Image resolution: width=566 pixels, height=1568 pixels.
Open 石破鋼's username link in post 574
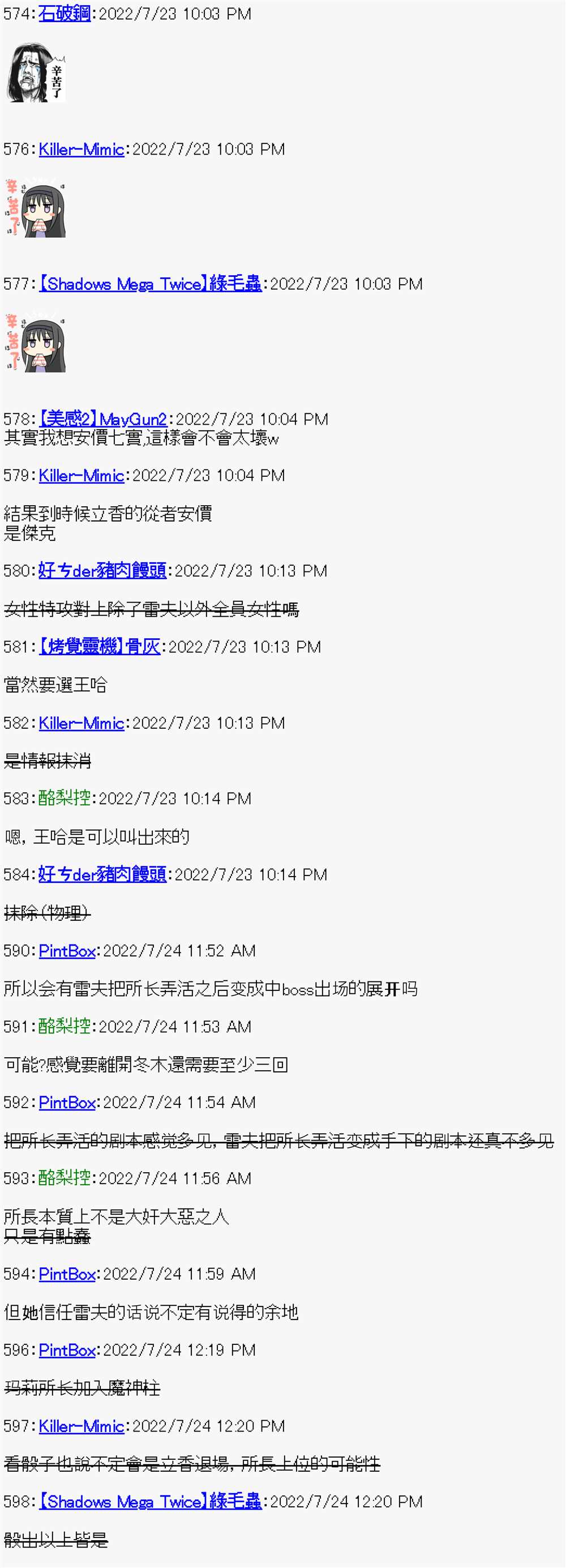(65, 14)
